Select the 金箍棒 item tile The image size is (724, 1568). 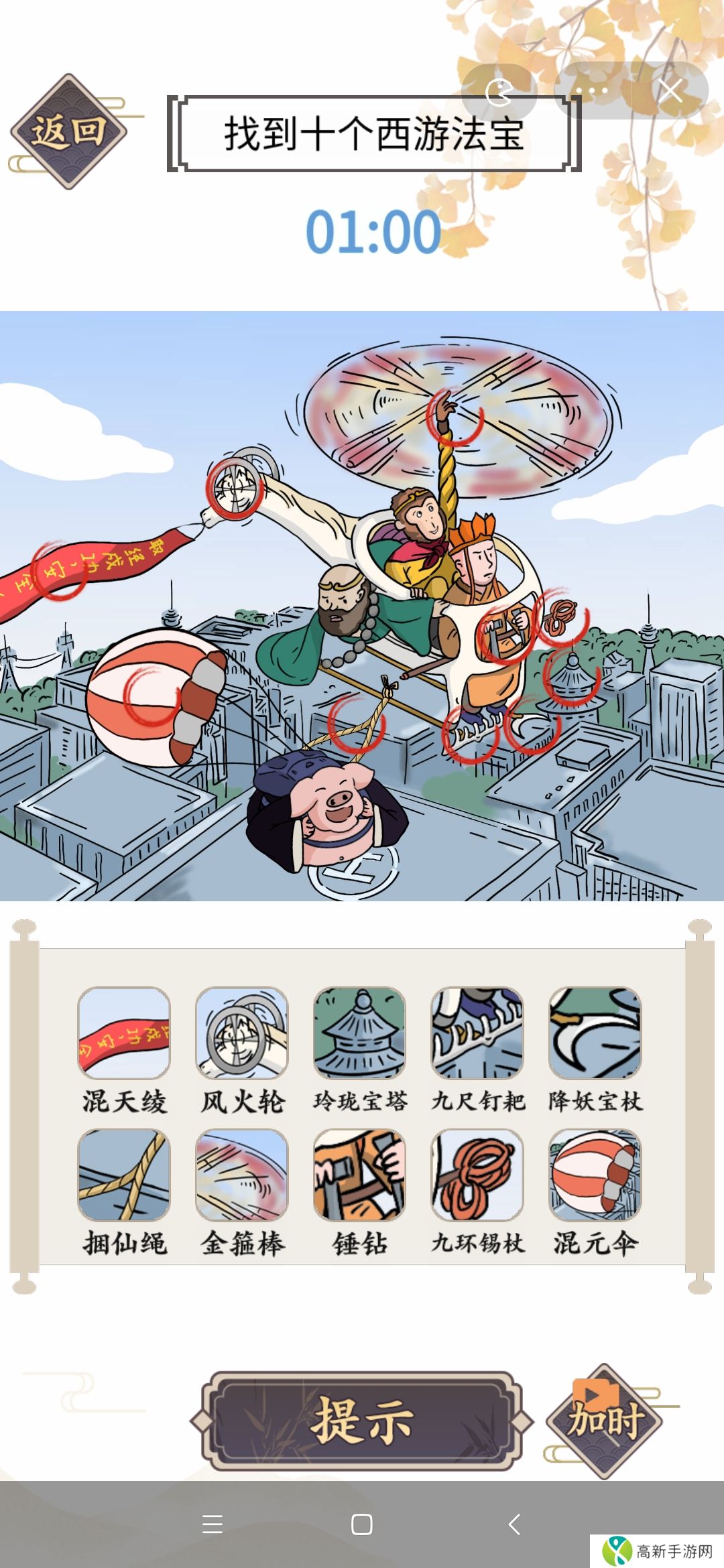(x=242, y=1175)
